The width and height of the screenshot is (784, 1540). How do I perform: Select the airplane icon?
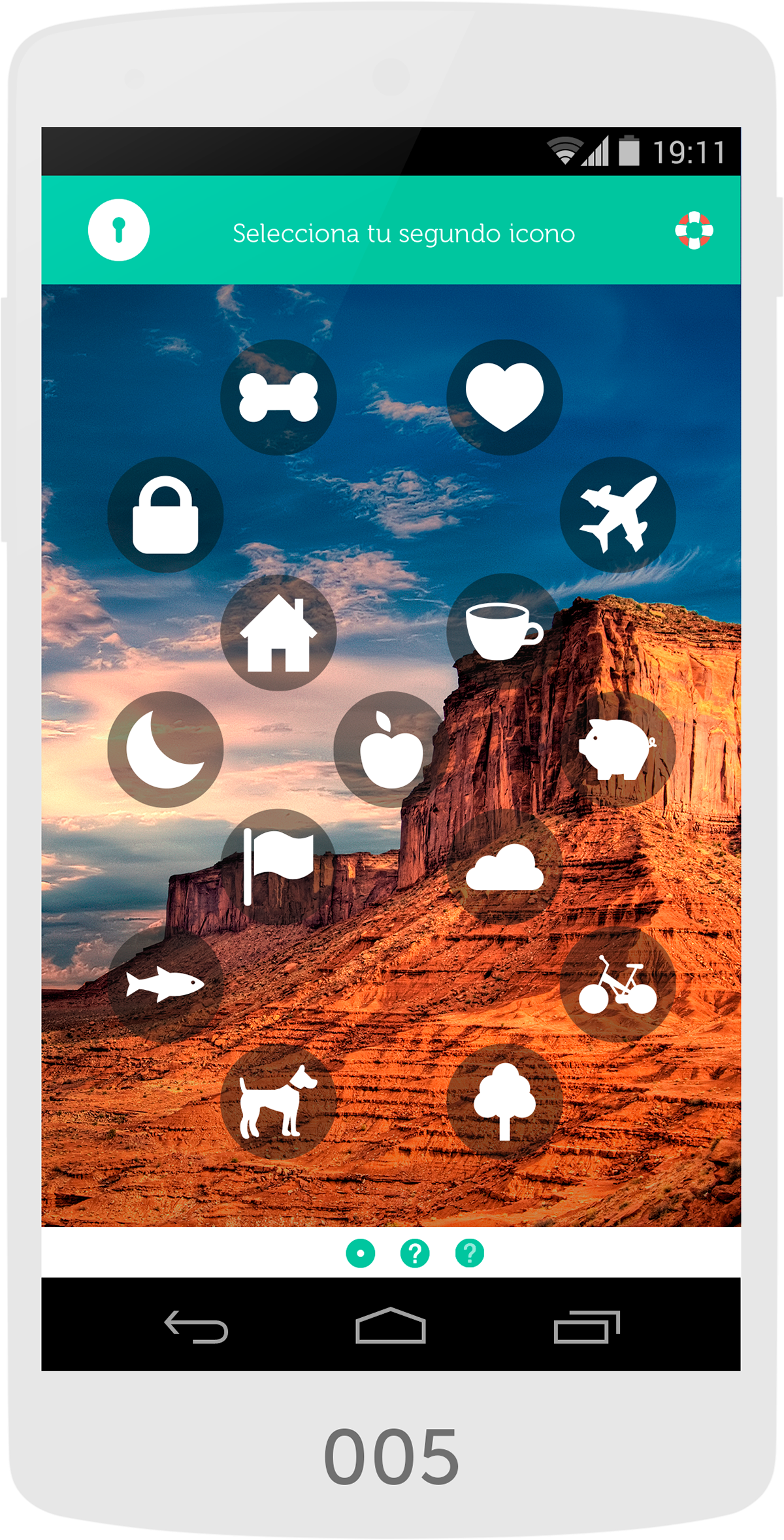tap(617, 515)
